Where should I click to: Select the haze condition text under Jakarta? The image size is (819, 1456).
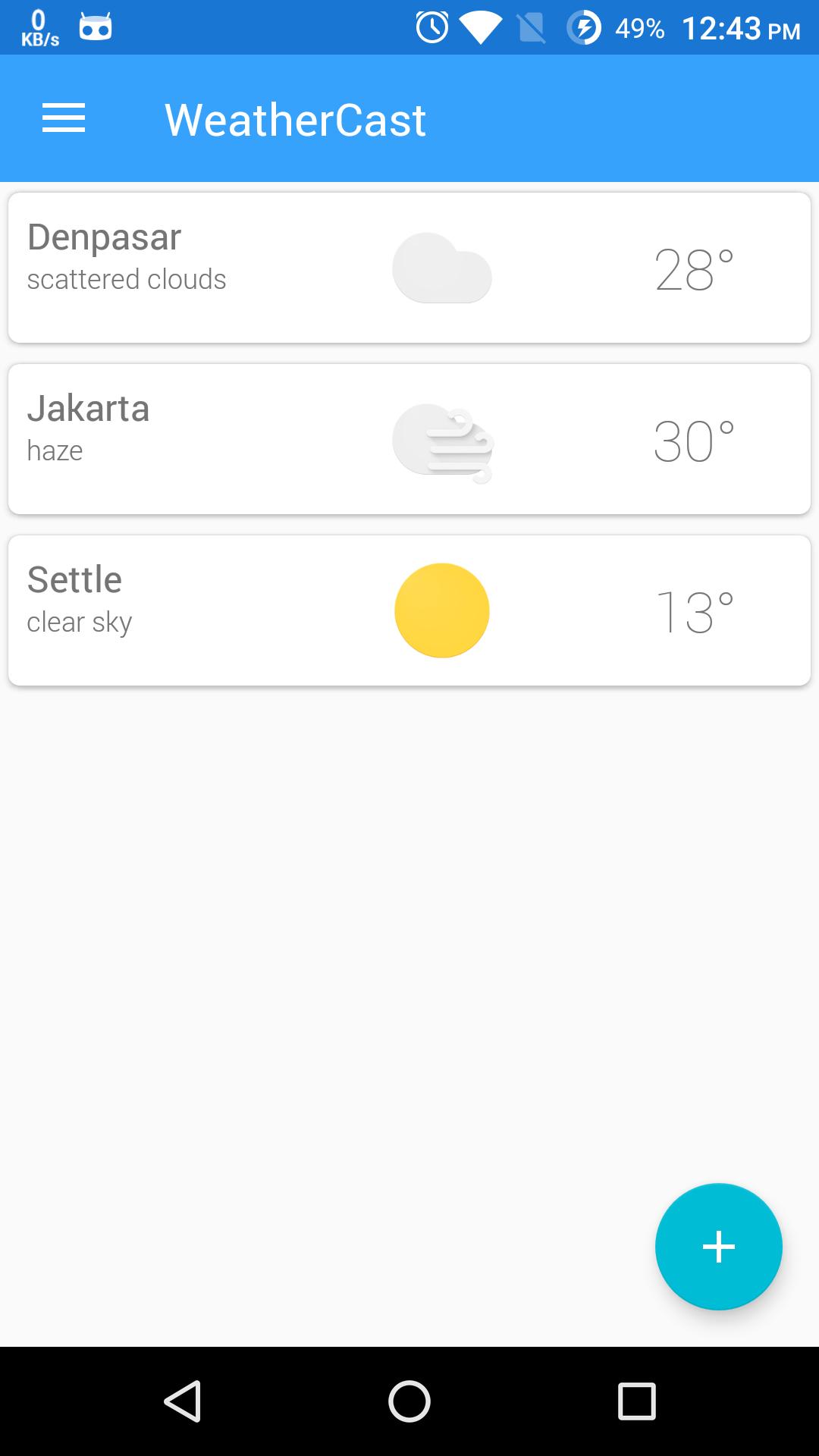click(x=55, y=449)
